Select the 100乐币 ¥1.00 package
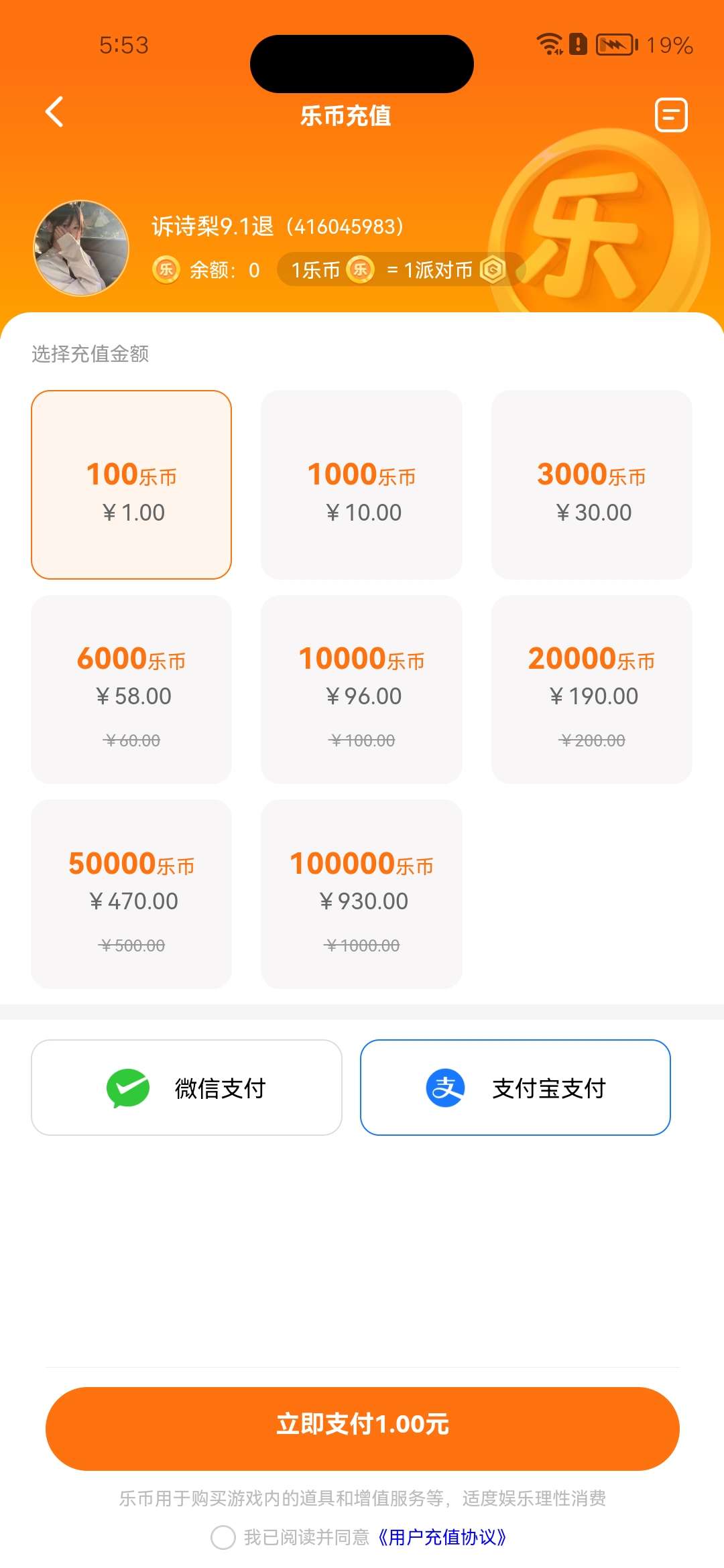This screenshot has height=1568, width=724. (131, 484)
